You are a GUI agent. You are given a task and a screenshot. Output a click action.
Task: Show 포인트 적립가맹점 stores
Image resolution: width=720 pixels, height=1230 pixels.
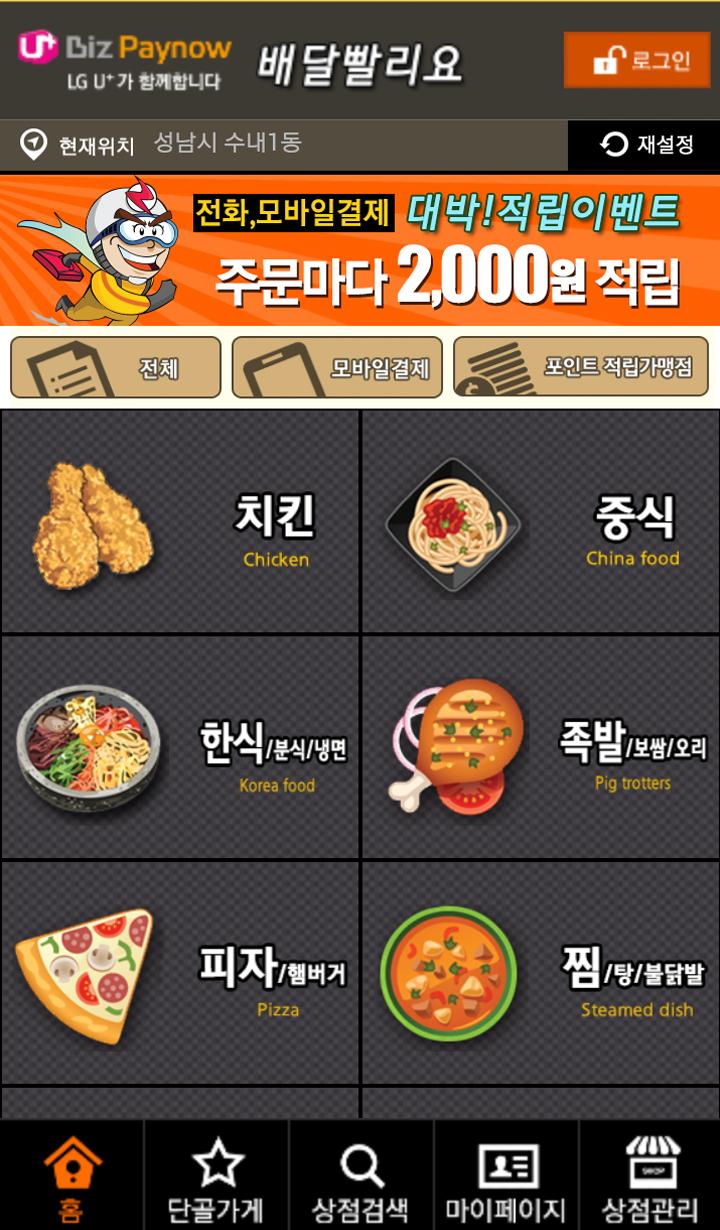pos(581,367)
